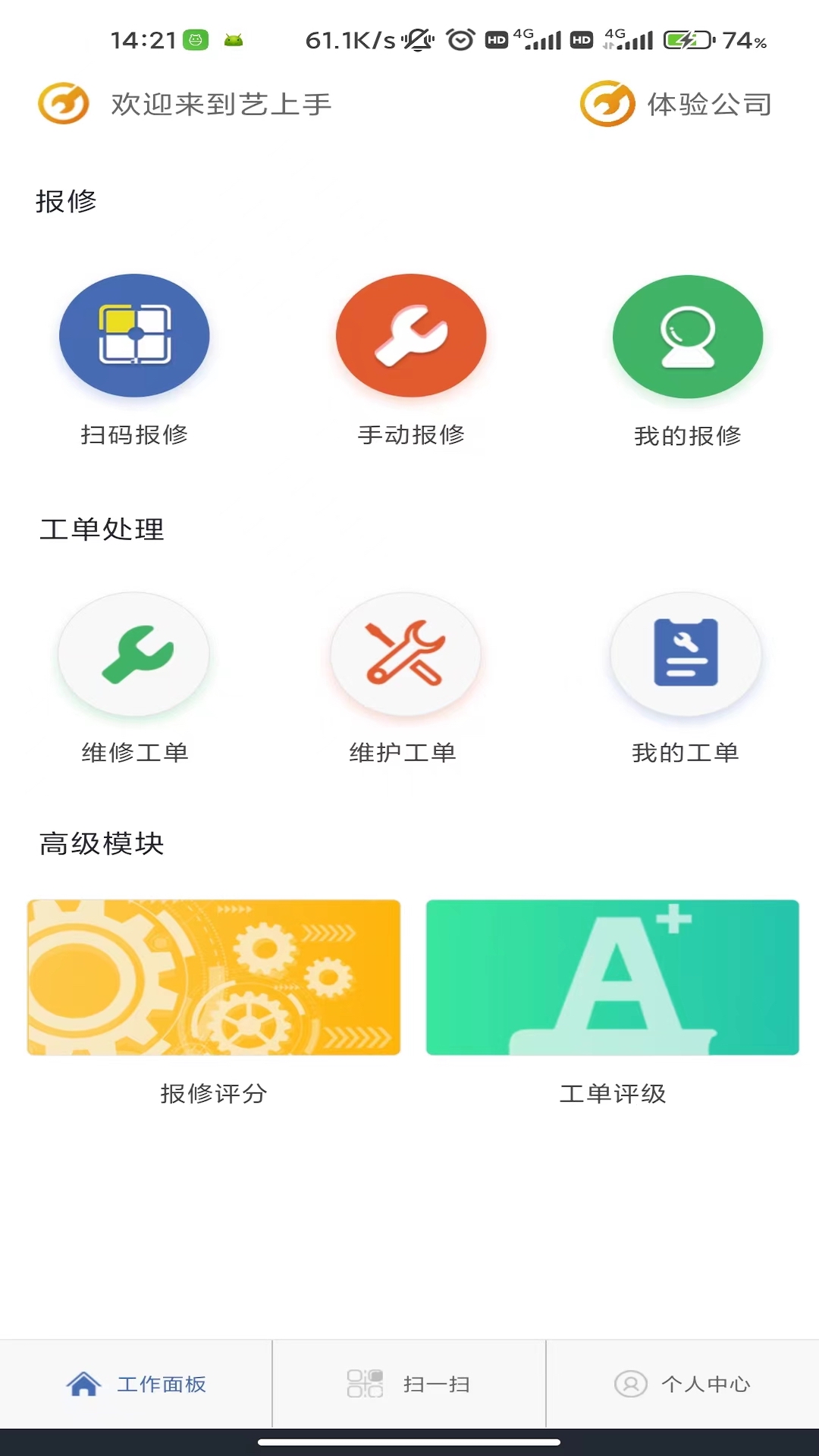
Task: Launch the 扫一扫 scanner tab
Action: pyautogui.click(x=409, y=1384)
